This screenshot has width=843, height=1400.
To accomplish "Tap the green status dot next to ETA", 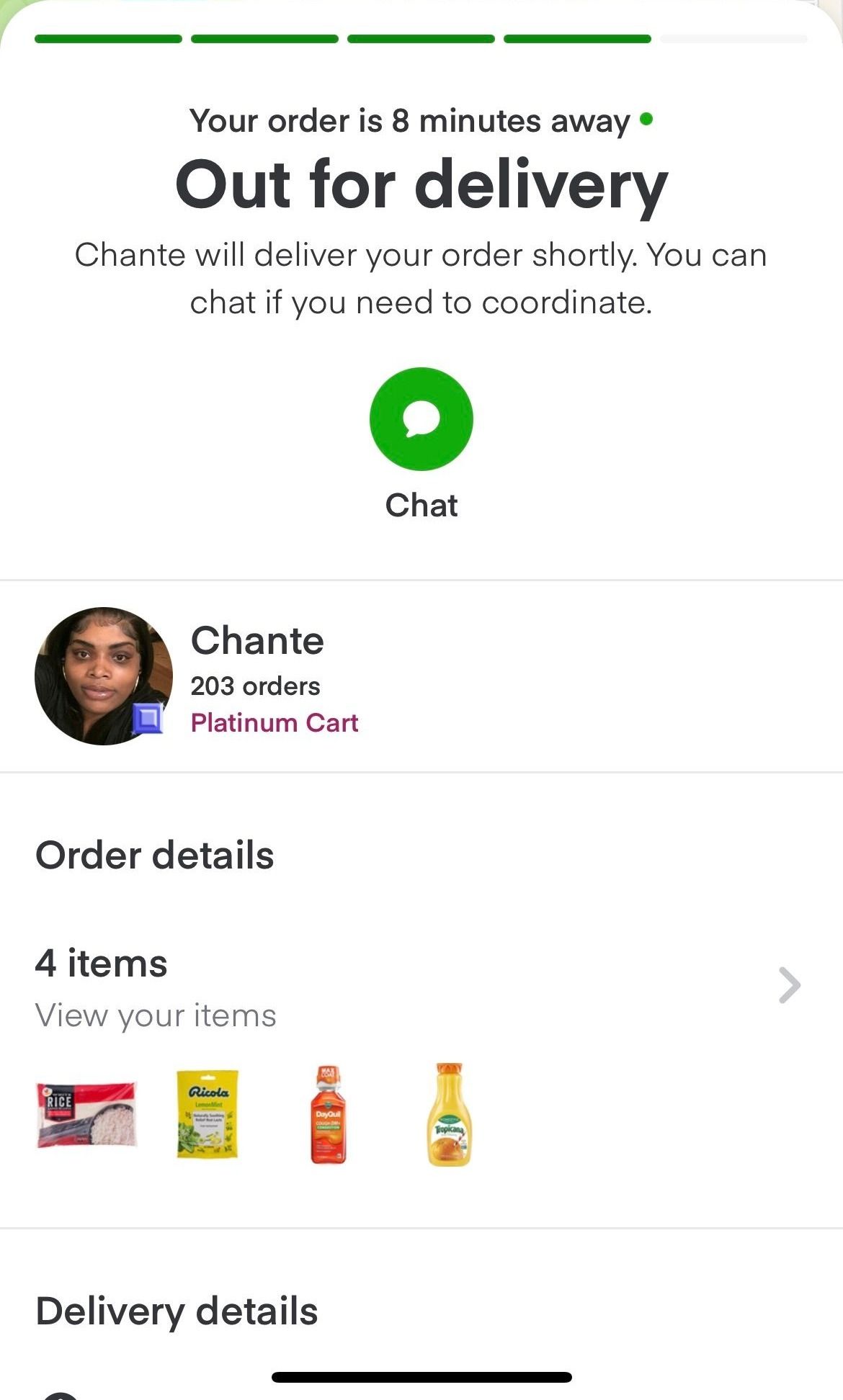I will (646, 120).
